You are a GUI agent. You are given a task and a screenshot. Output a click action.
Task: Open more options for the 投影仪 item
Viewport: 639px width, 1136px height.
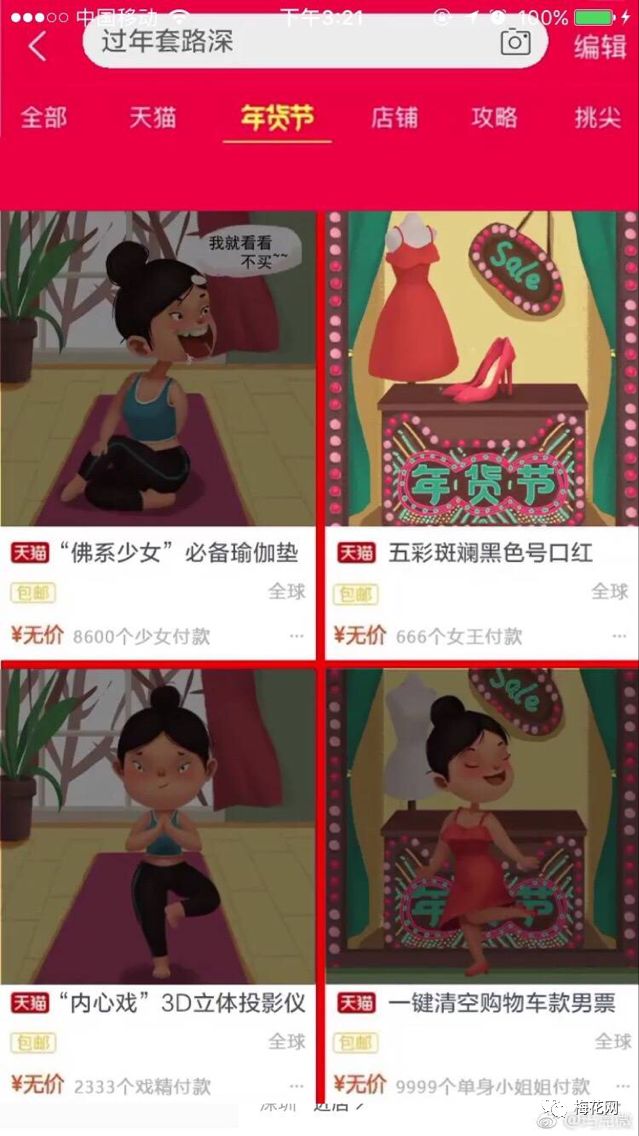click(296, 1085)
